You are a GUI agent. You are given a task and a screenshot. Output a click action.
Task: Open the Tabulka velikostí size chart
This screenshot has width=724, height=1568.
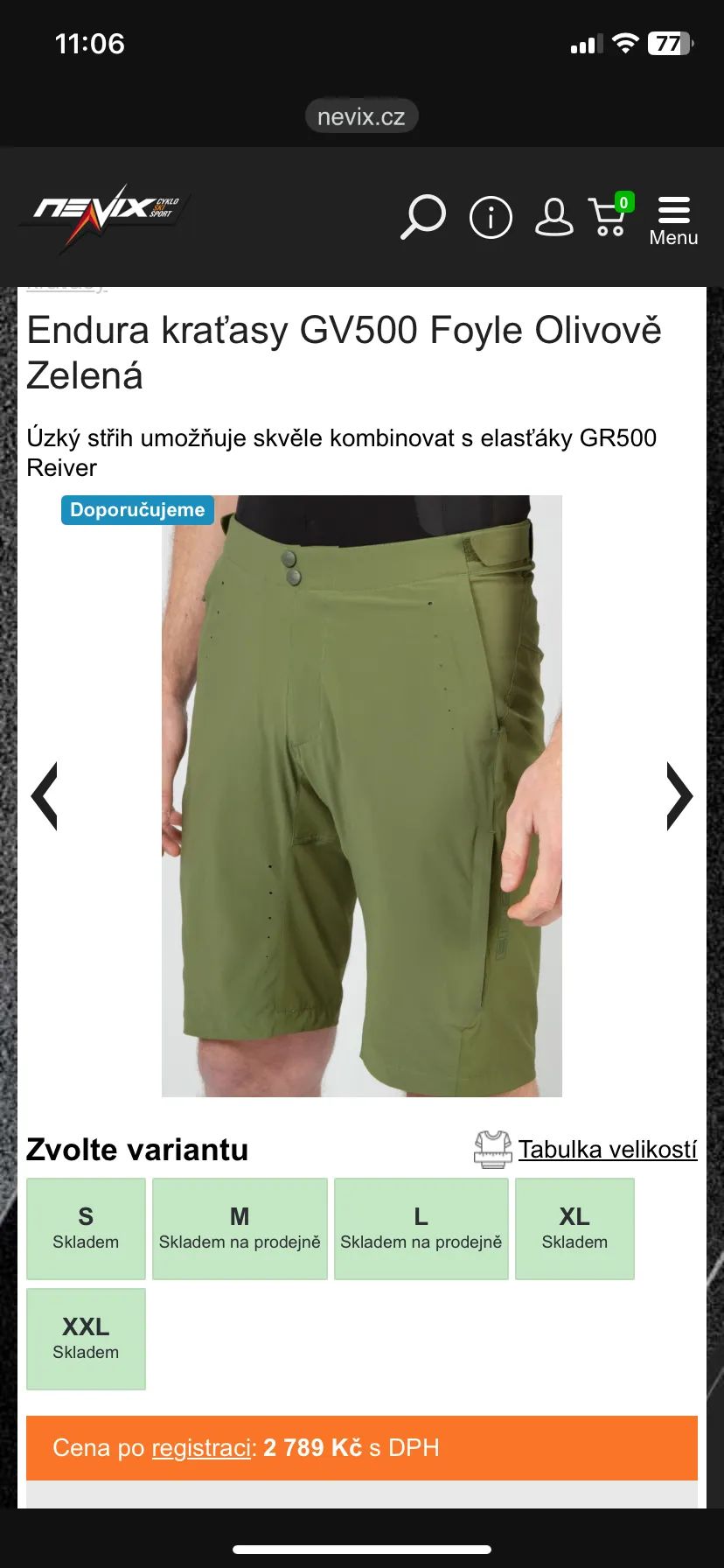click(607, 1149)
